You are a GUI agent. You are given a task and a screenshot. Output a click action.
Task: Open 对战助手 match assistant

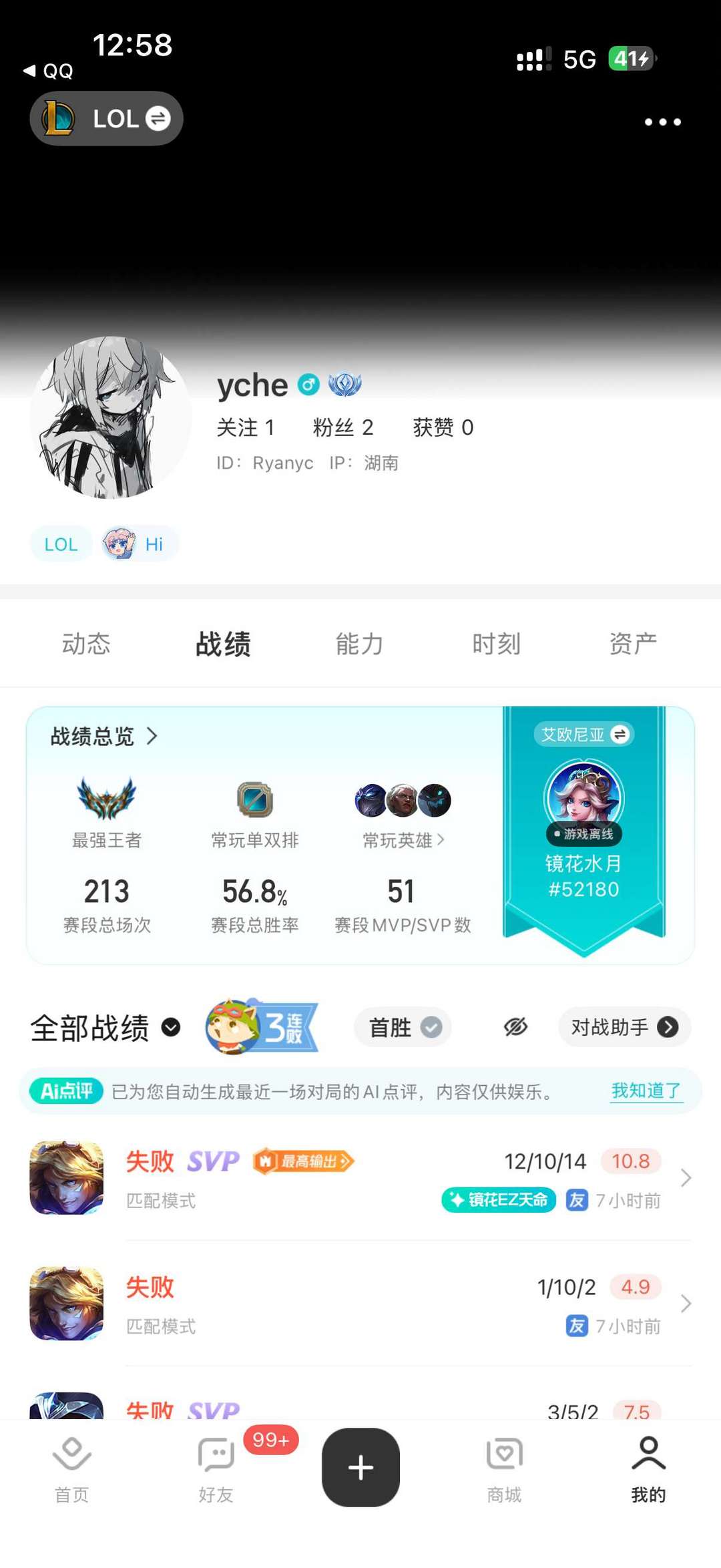(x=624, y=1027)
